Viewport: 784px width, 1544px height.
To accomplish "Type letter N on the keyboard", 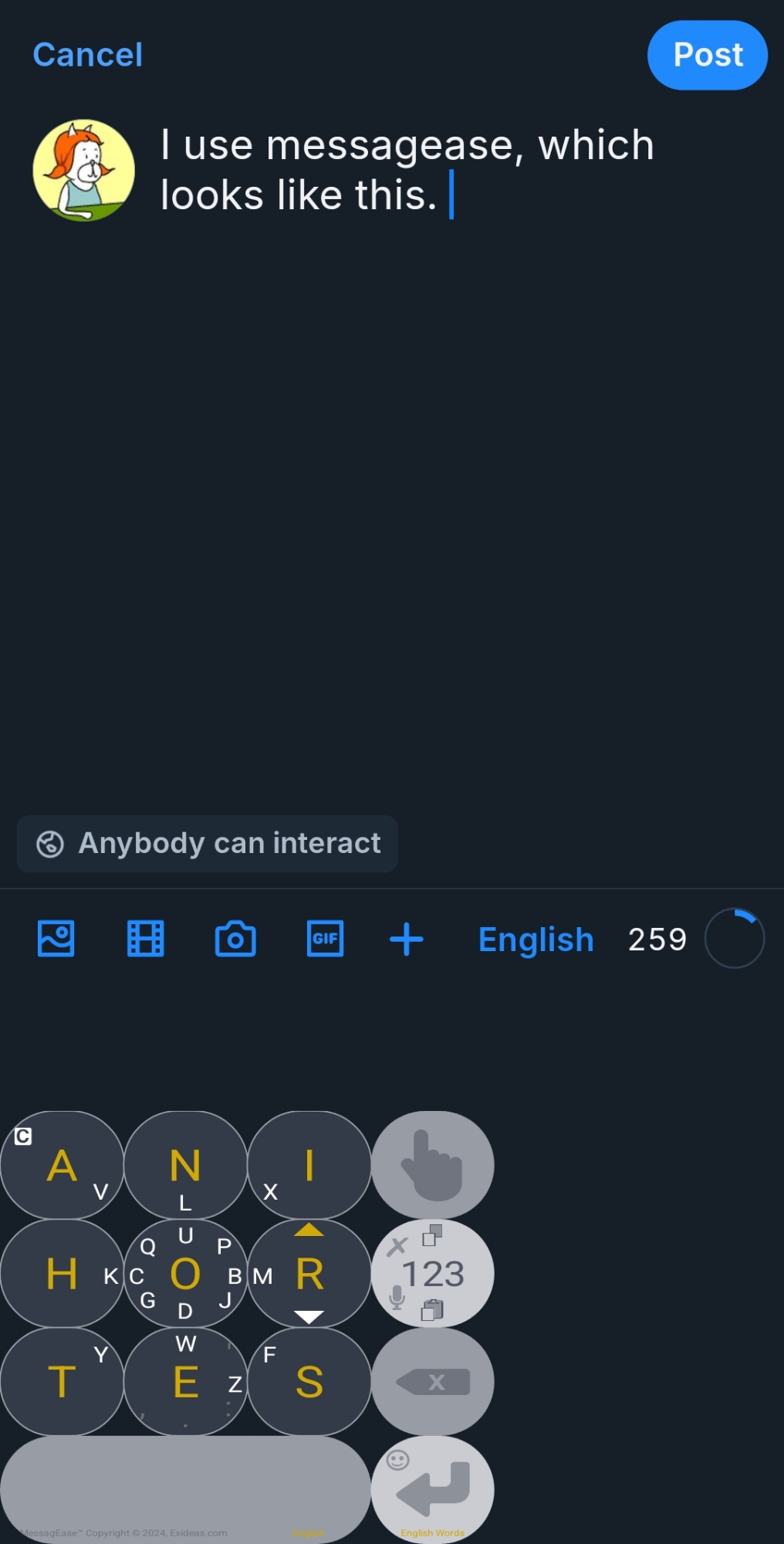I will coord(185,1165).
